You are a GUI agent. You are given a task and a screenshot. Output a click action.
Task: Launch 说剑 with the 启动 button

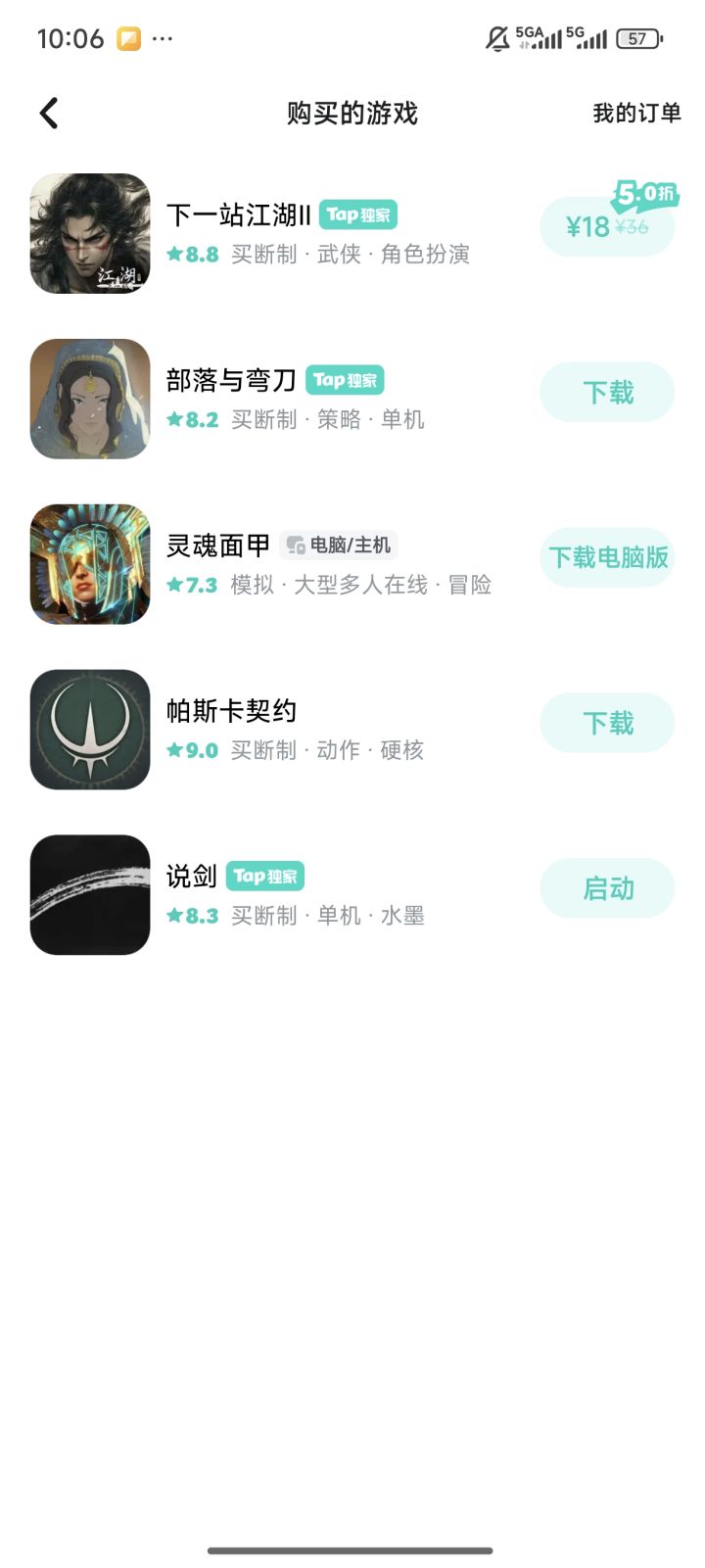607,889
